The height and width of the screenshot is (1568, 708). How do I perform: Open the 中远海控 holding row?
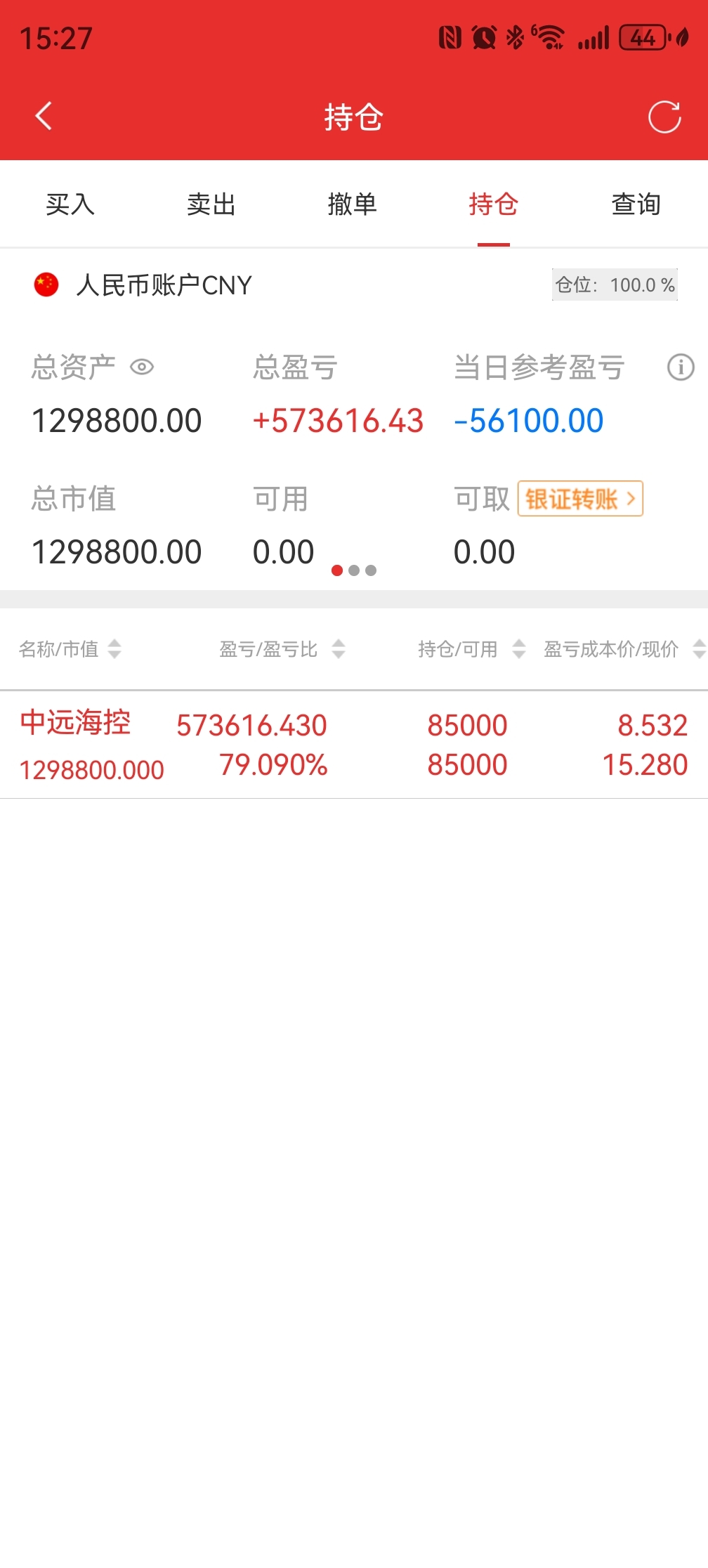[354, 745]
